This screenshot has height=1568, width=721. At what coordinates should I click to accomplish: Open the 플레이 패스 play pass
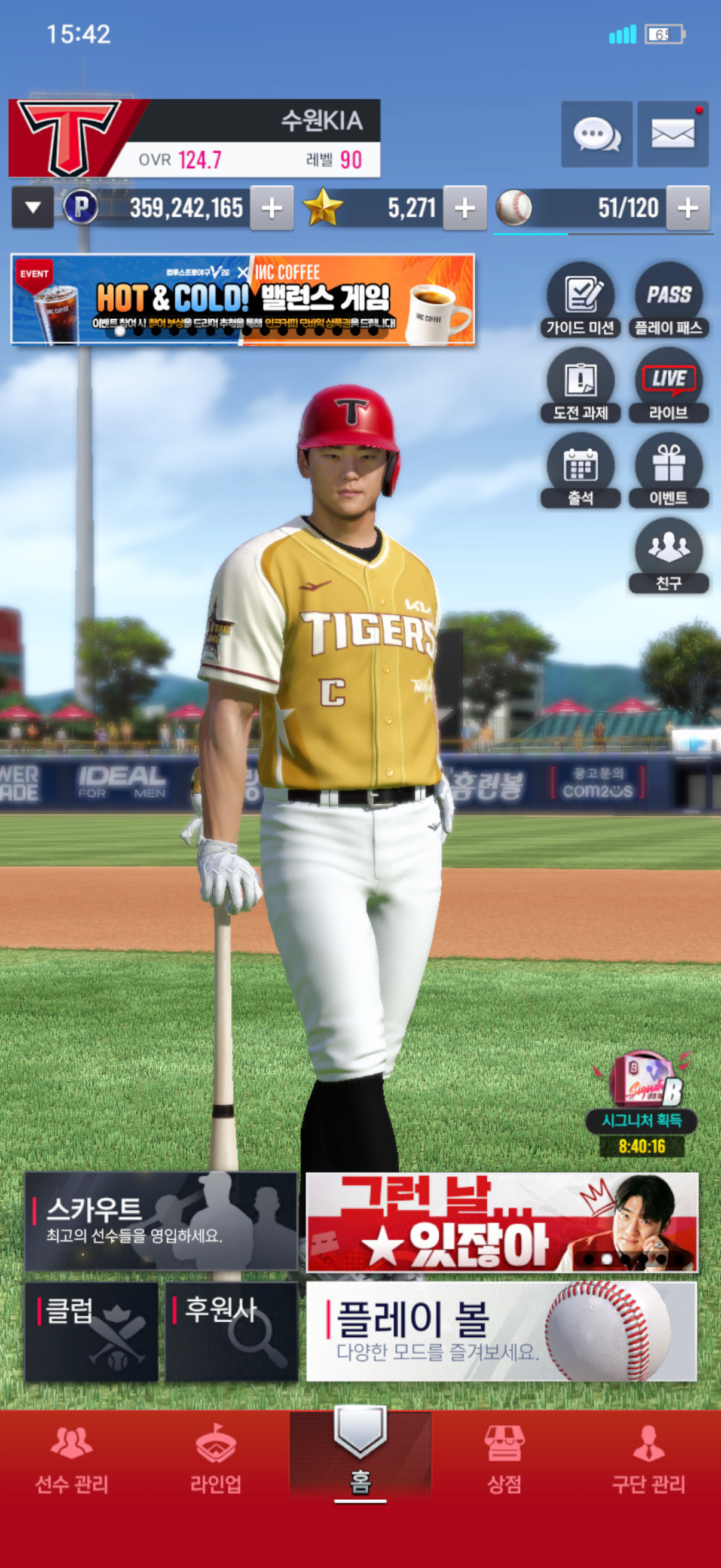[668, 300]
